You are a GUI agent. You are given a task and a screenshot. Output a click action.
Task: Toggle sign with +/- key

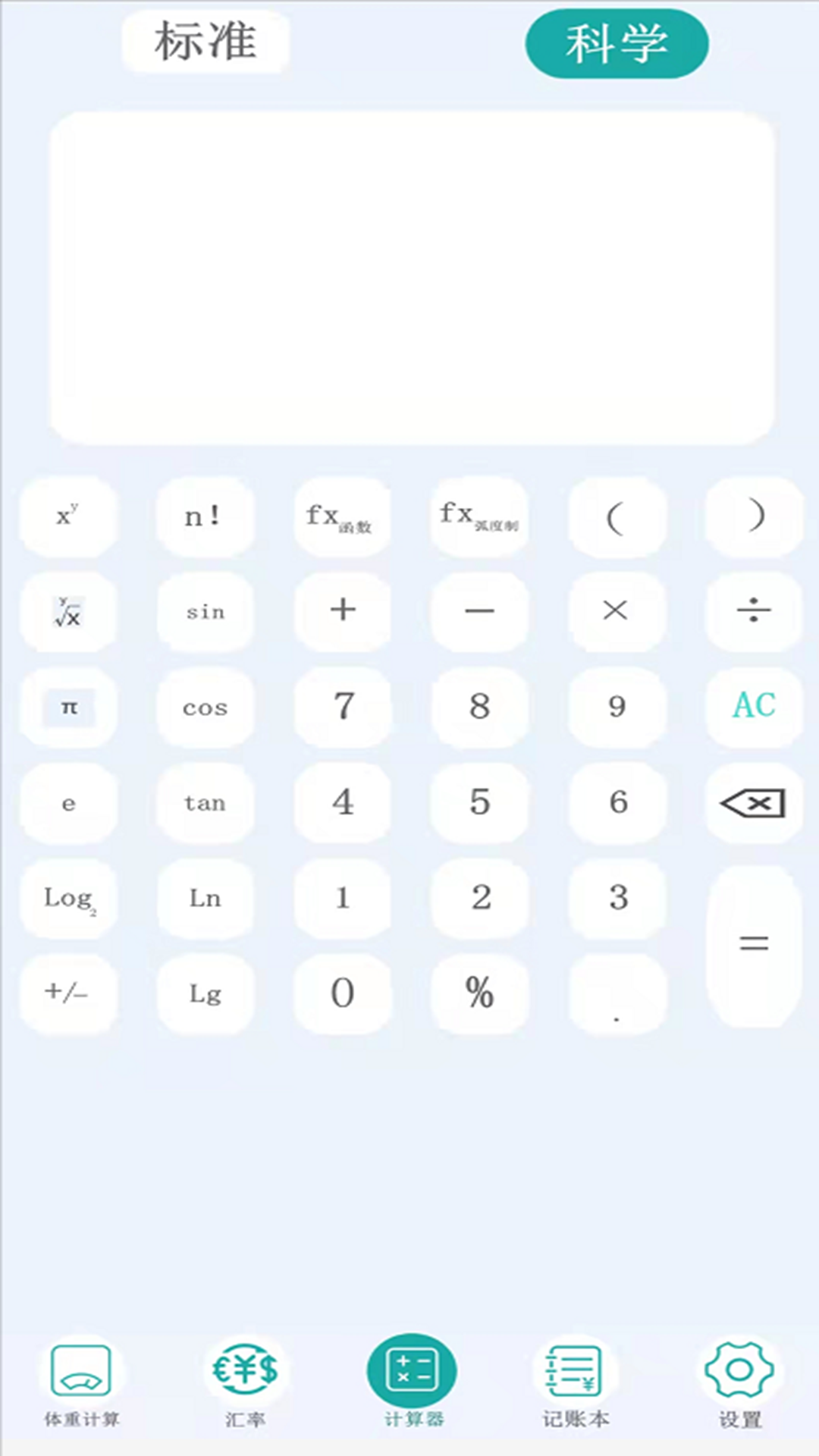[68, 993]
